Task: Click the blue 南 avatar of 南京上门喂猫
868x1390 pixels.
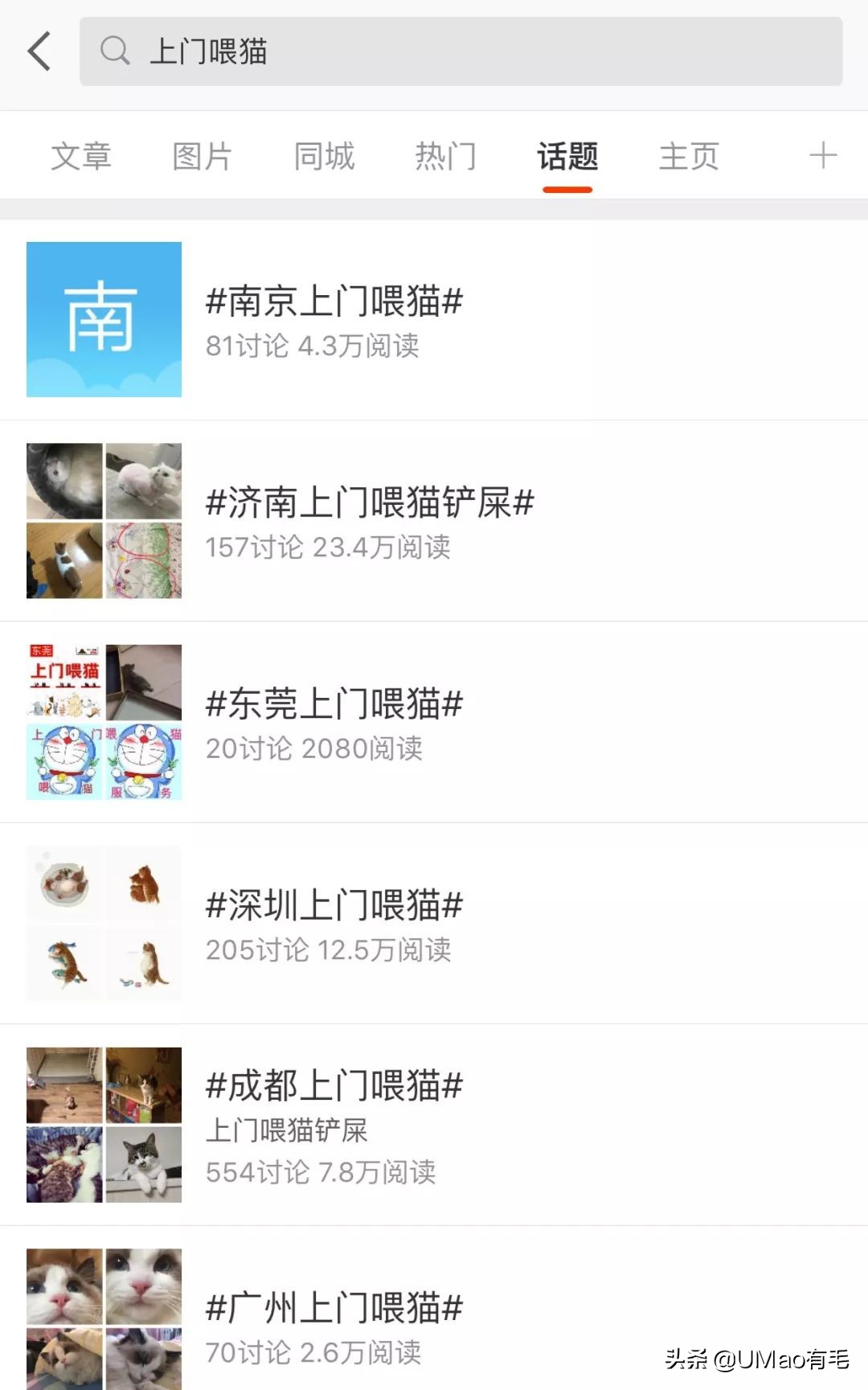Action: click(x=104, y=318)
